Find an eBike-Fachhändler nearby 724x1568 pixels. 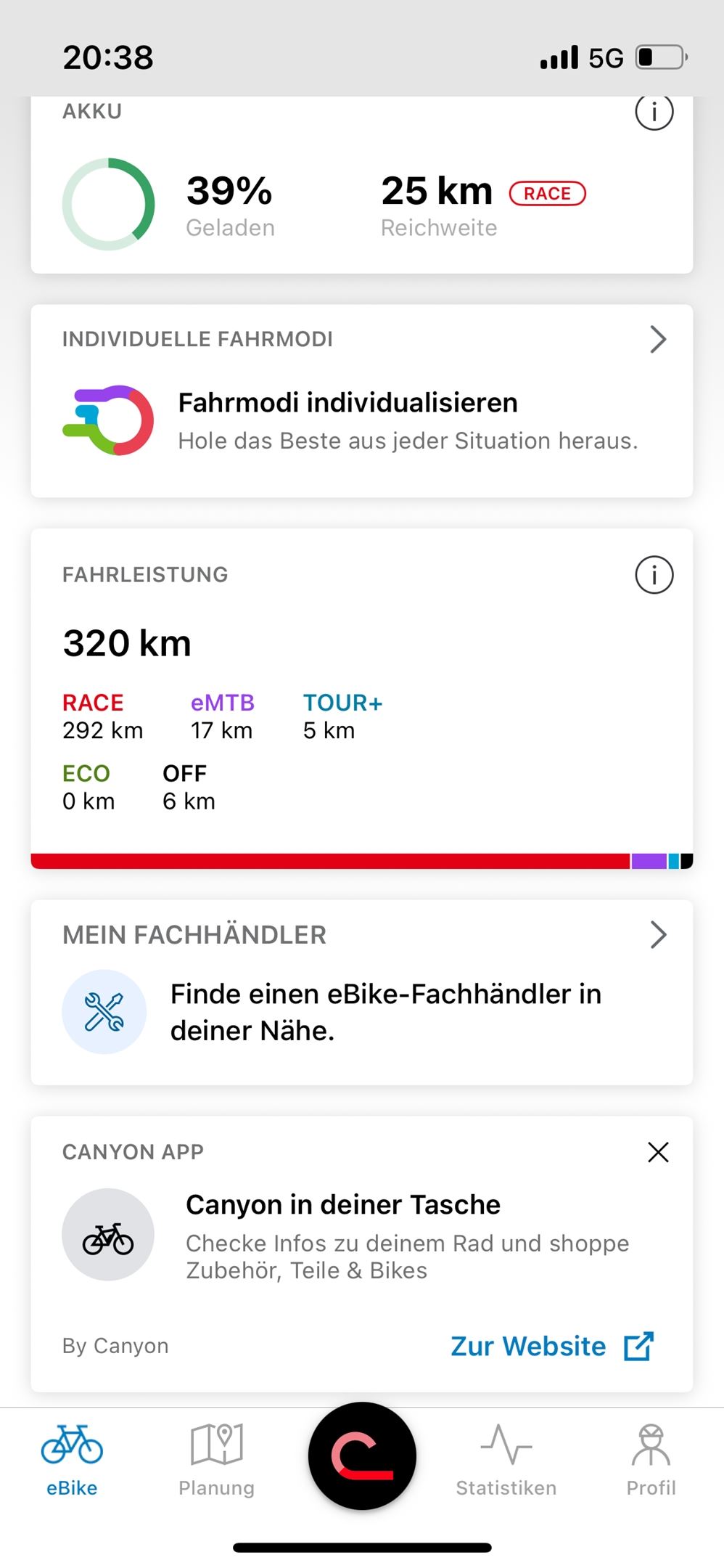coord(361,993)
